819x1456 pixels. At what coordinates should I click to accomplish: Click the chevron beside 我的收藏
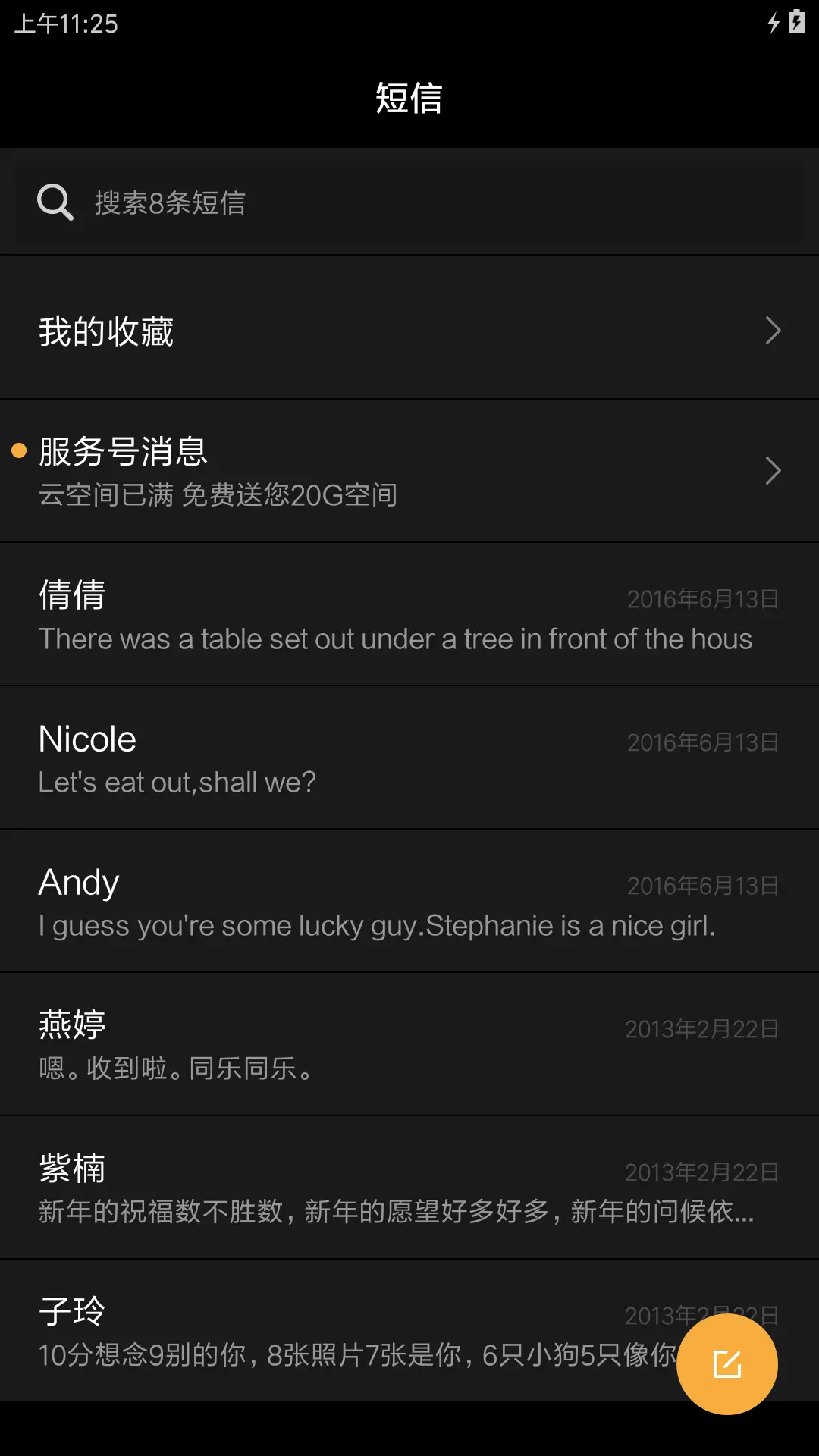pos(773,331)
